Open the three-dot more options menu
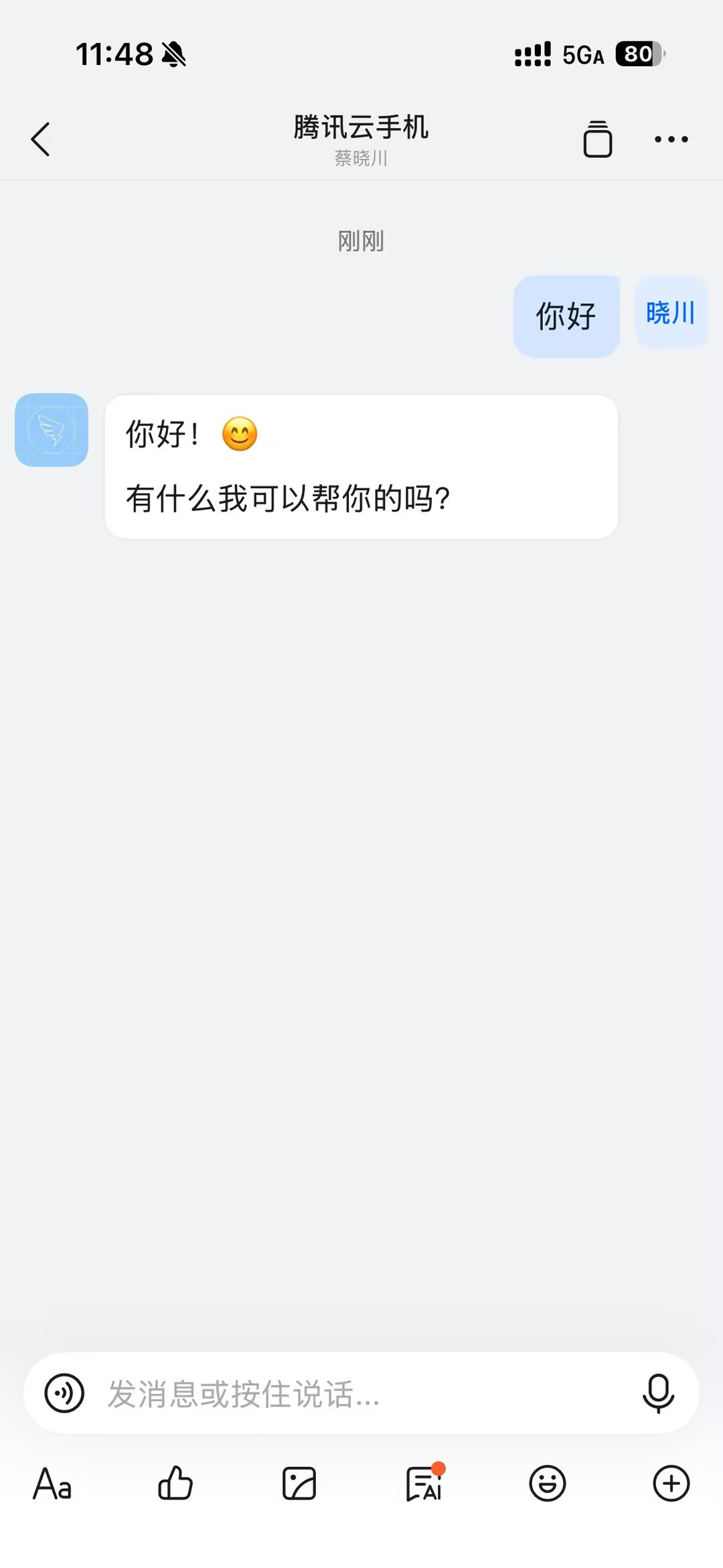 coord(671,139)
